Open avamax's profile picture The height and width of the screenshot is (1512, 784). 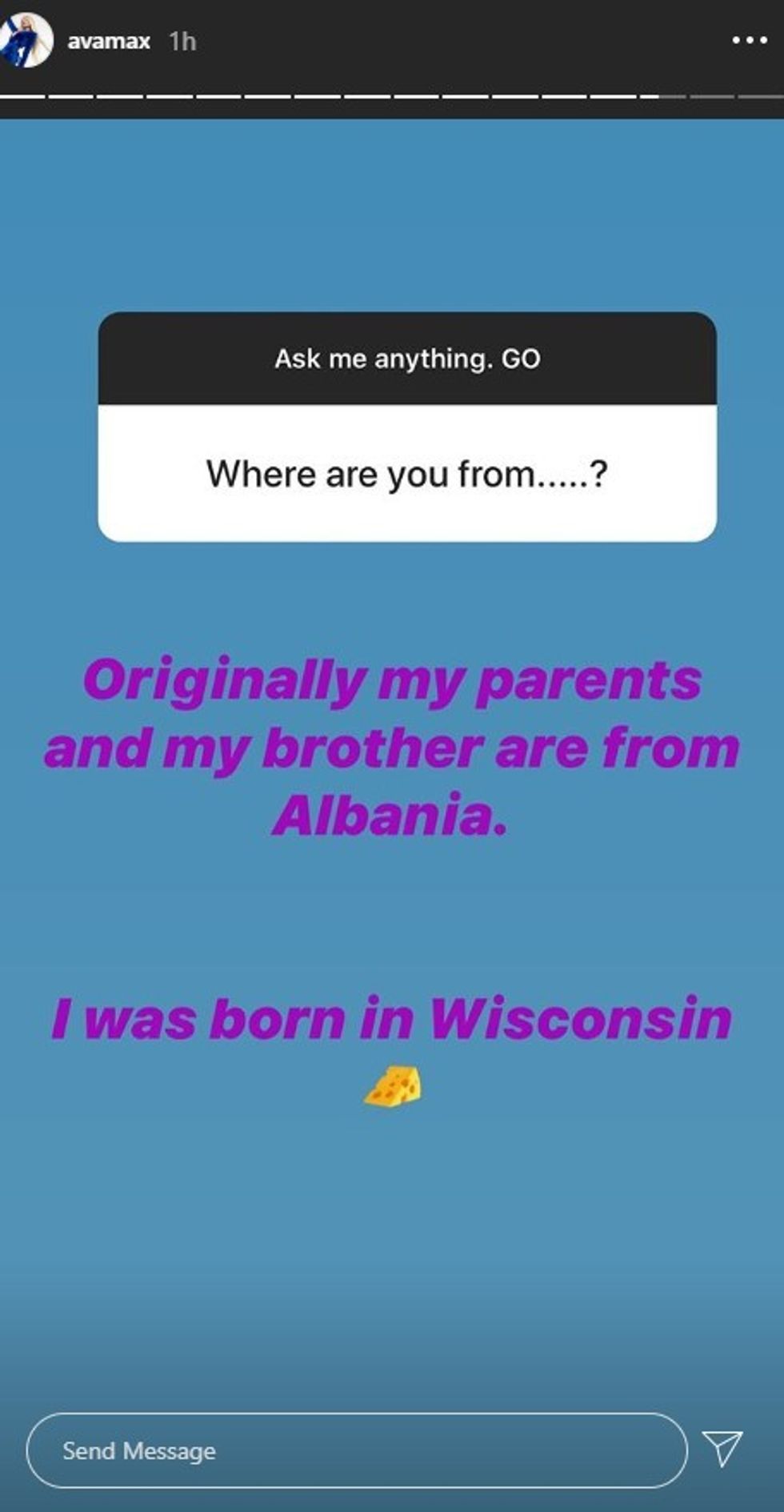(x=26, y=40)
